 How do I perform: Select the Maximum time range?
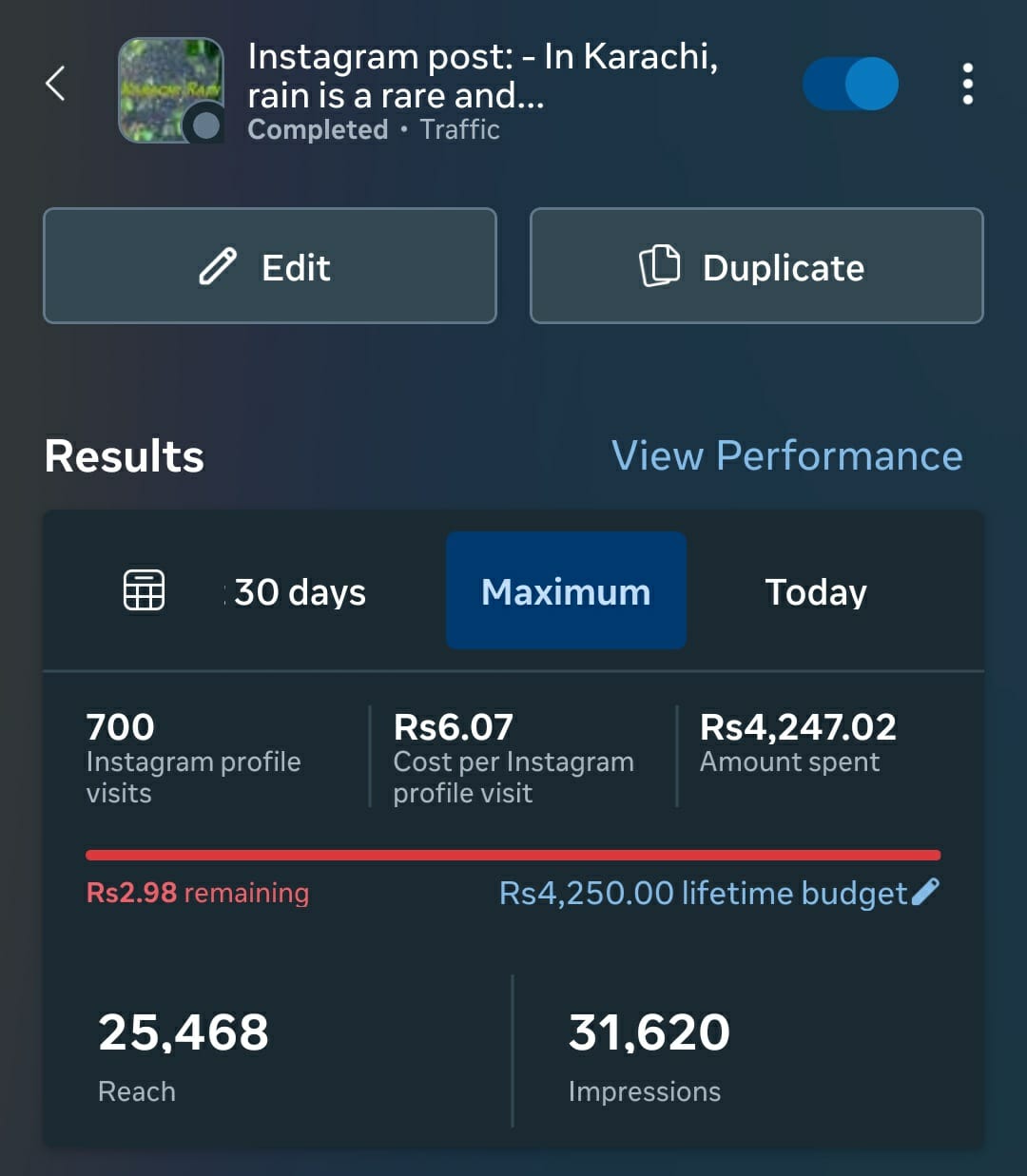click(566, 591)
